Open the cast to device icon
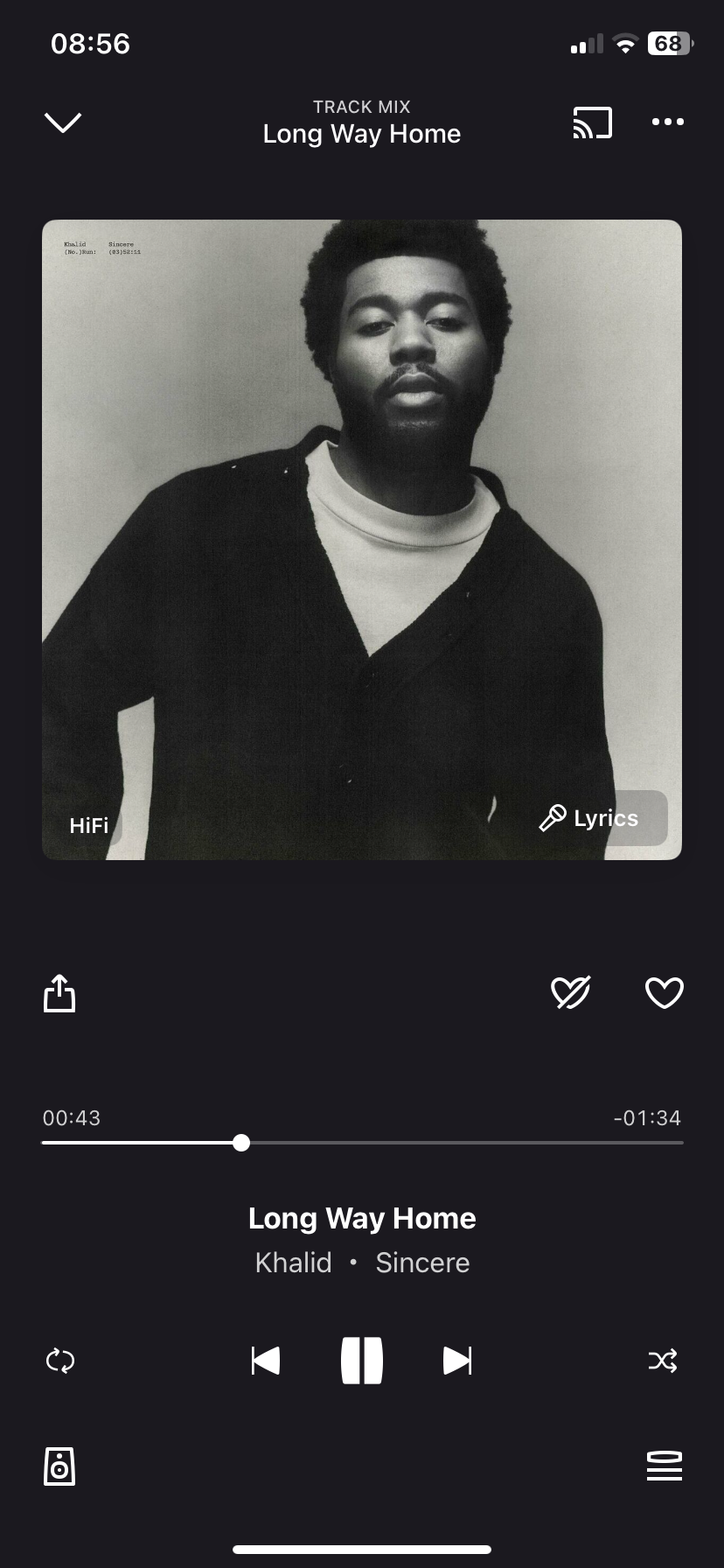 coord(592,122)
